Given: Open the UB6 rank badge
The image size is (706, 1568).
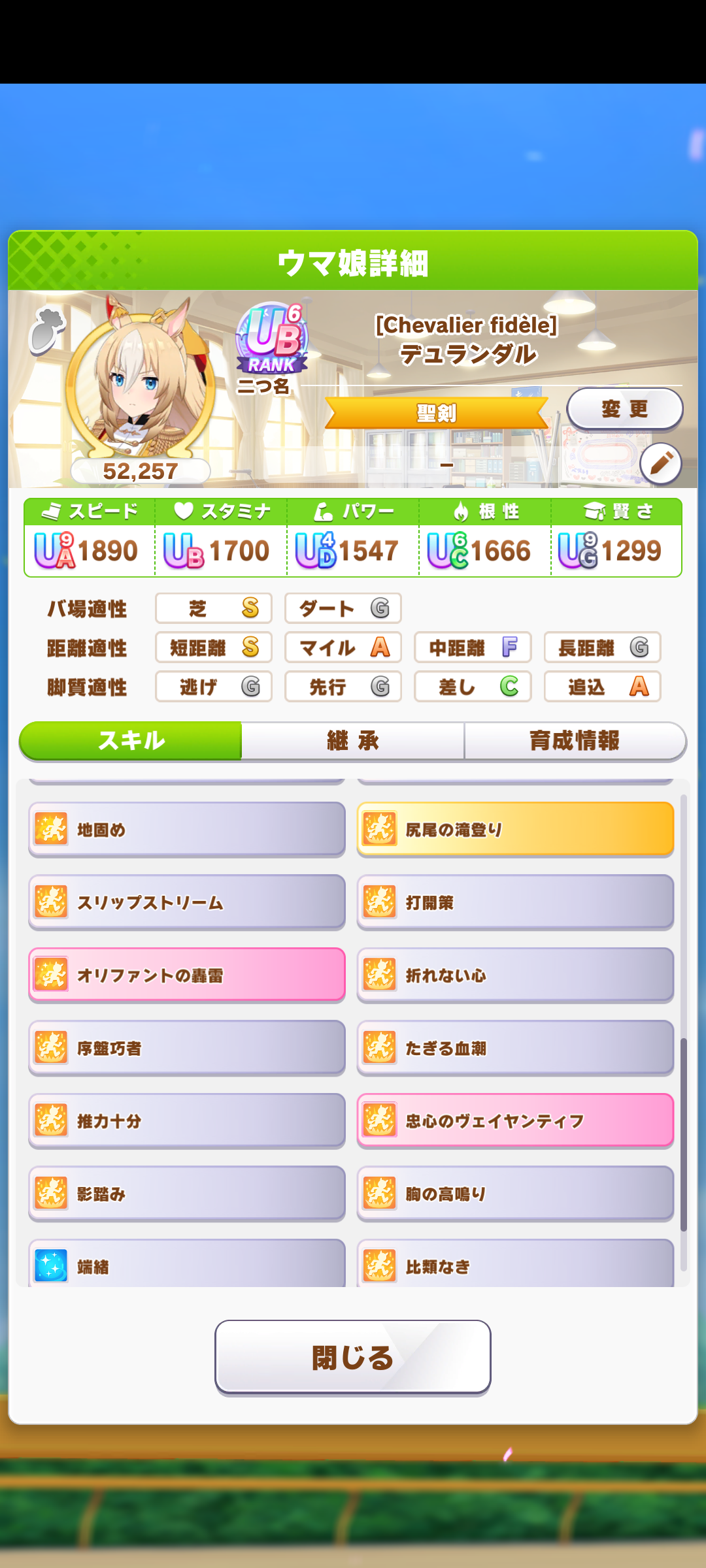Looking at the screenshot, I should tap(273, 338).
